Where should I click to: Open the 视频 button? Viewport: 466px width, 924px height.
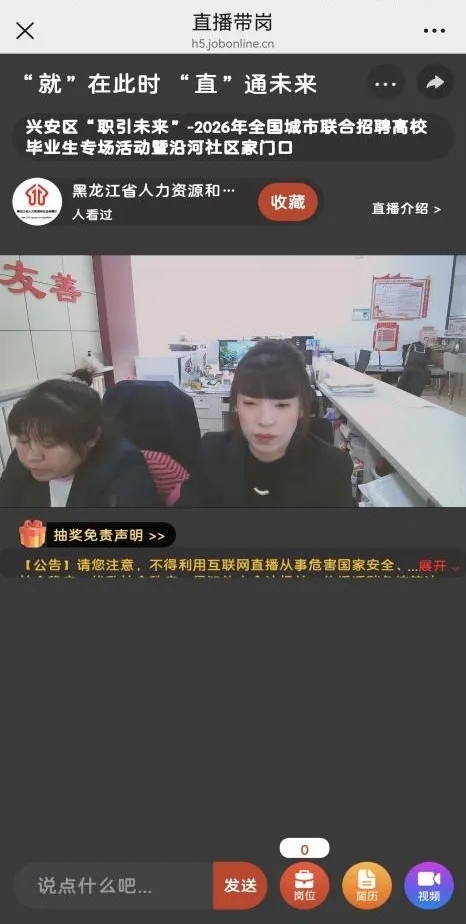(x=429, y=886)
